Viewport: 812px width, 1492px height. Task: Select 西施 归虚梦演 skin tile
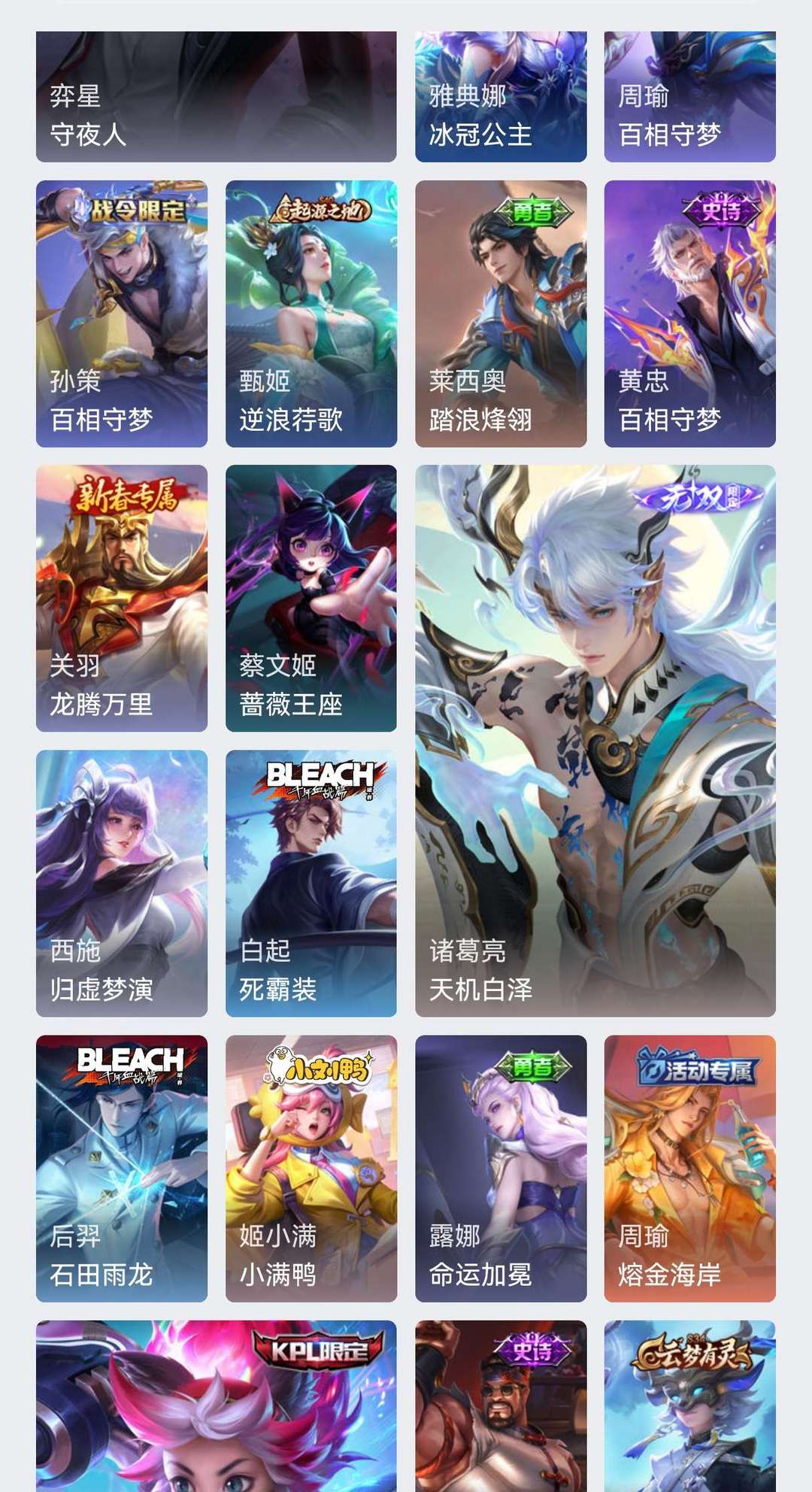pos(122,883)
